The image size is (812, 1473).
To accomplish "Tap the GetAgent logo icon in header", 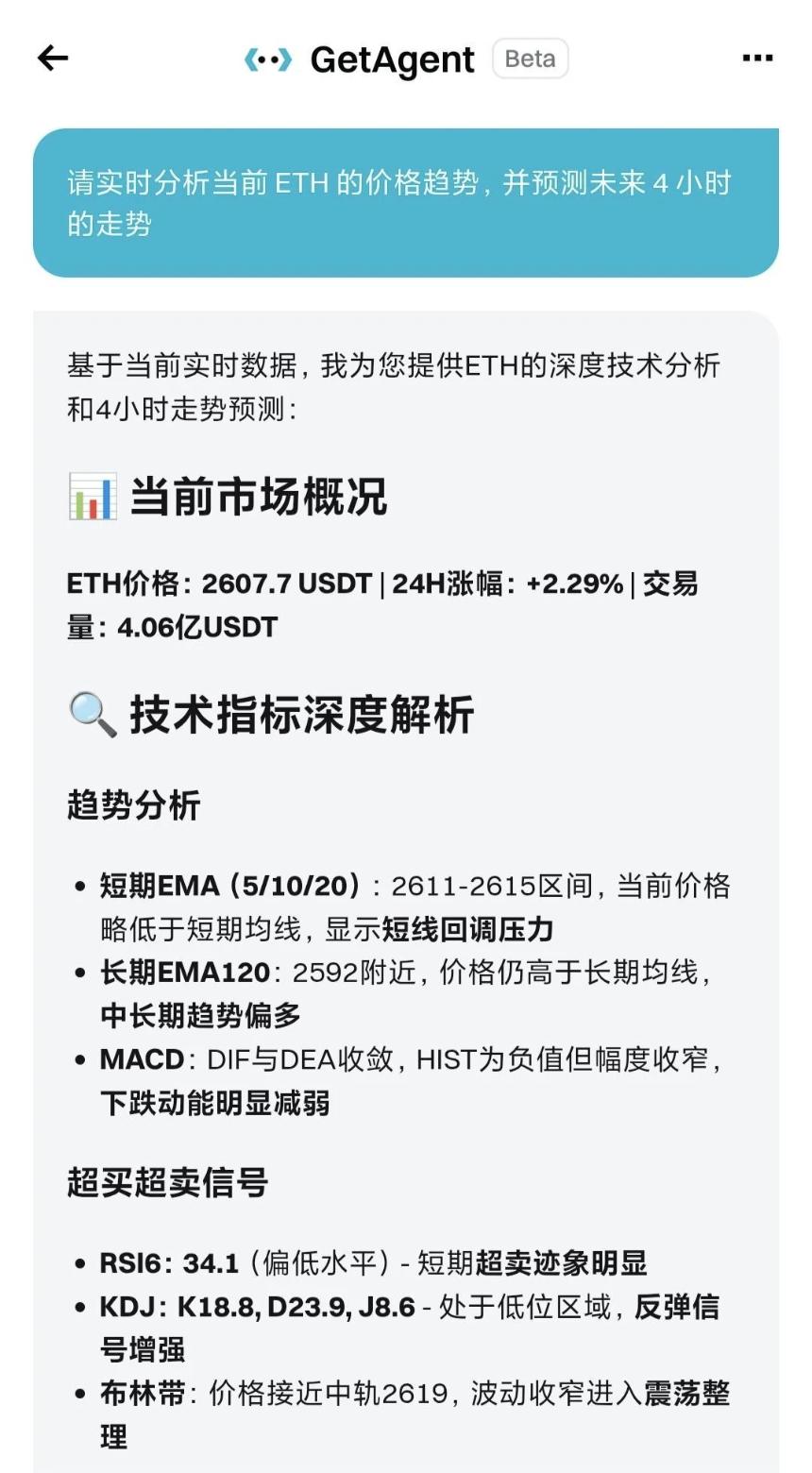I will pos(267,59).
